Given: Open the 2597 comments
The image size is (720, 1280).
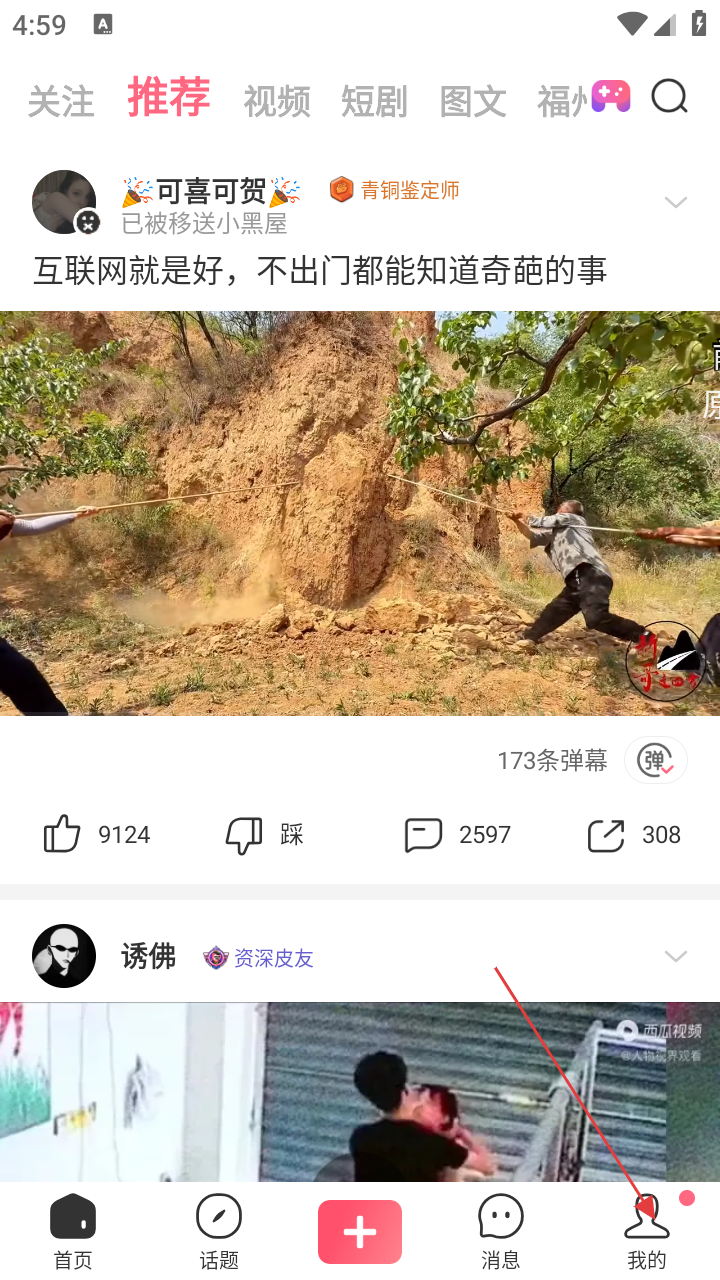Looking at the screenshot, I should tap(423, 834).
